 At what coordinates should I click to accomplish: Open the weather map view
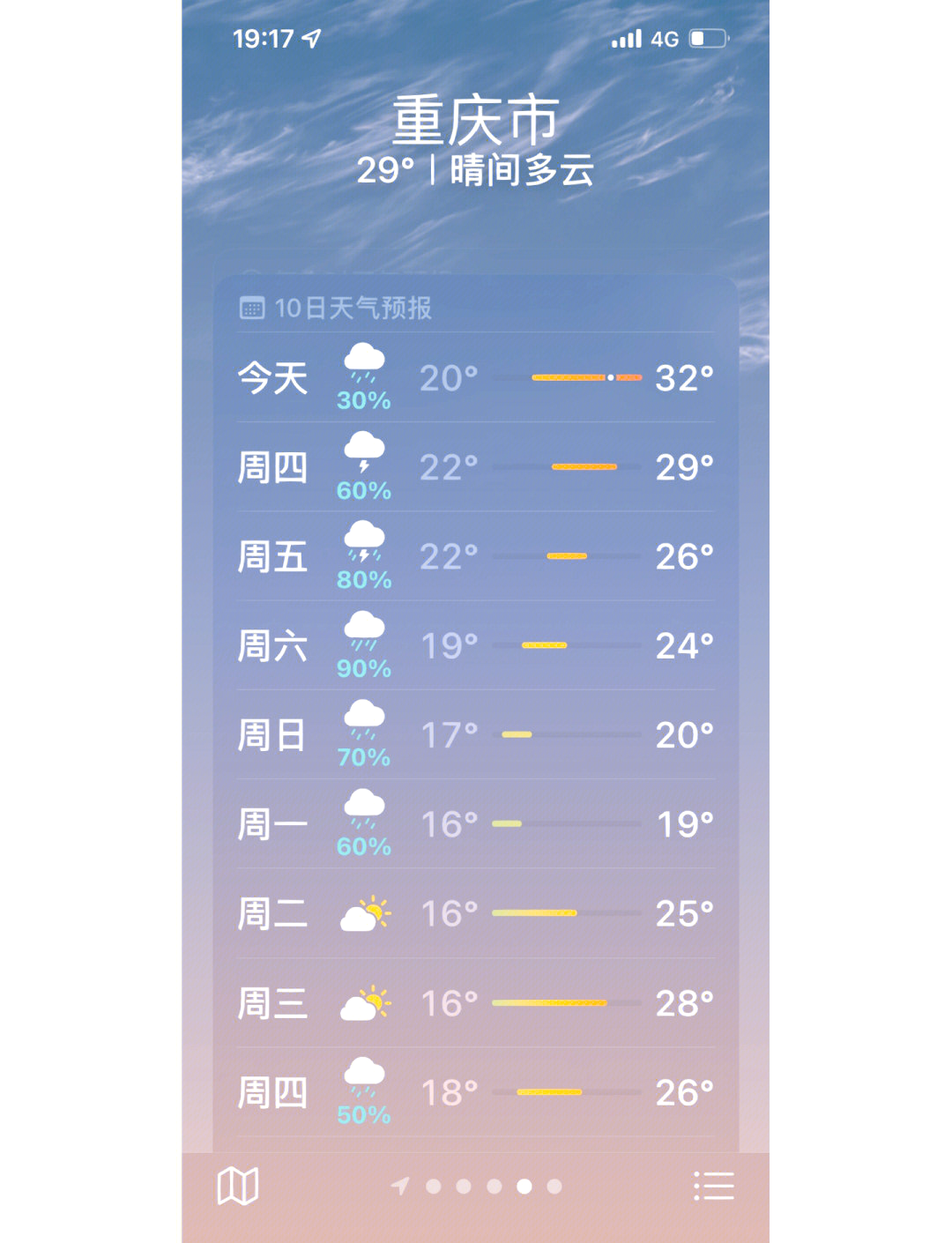pyautogui.click(x=237, y=1186)
